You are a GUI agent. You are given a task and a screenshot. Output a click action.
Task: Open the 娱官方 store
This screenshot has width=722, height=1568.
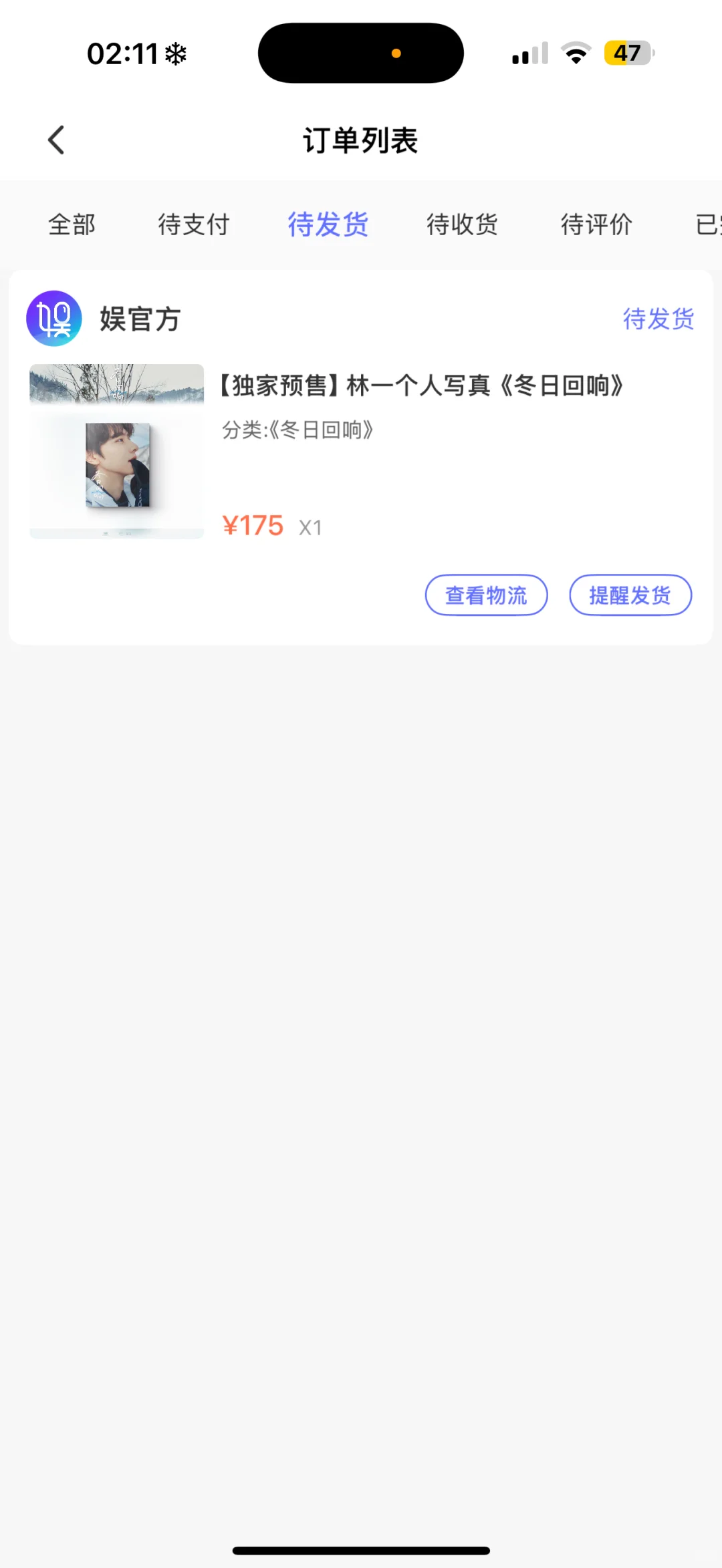click(x=139, y=319)
